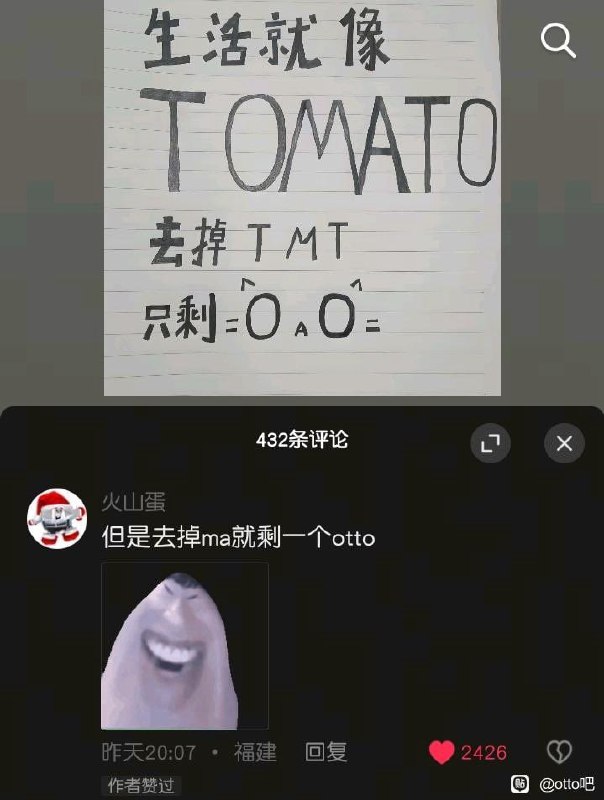The width and height of the screenshot is (604, 800).
Task: Reply to 火山蛋's comment via 回复
Action: pyautogui.click(x=326, y=752)
